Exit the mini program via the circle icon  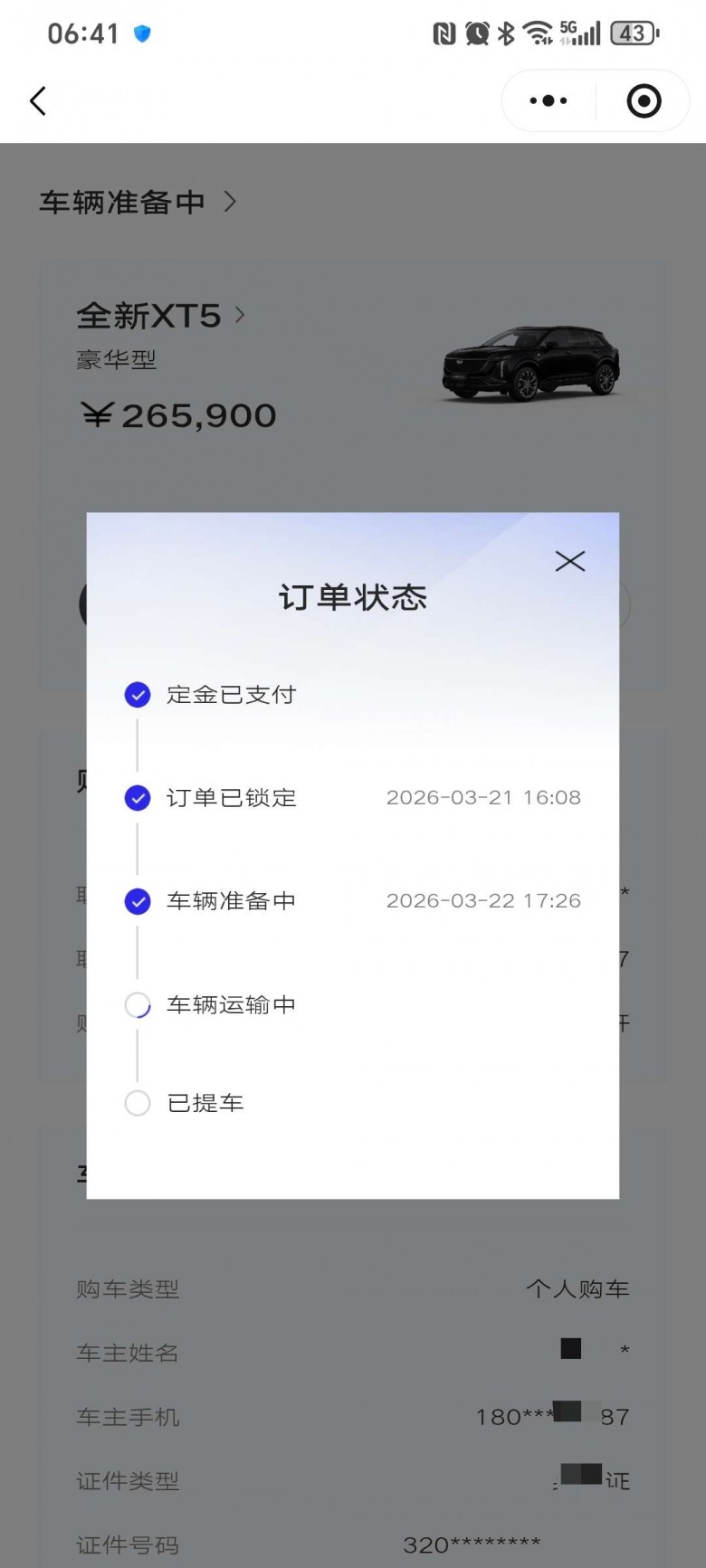[644, 101]
